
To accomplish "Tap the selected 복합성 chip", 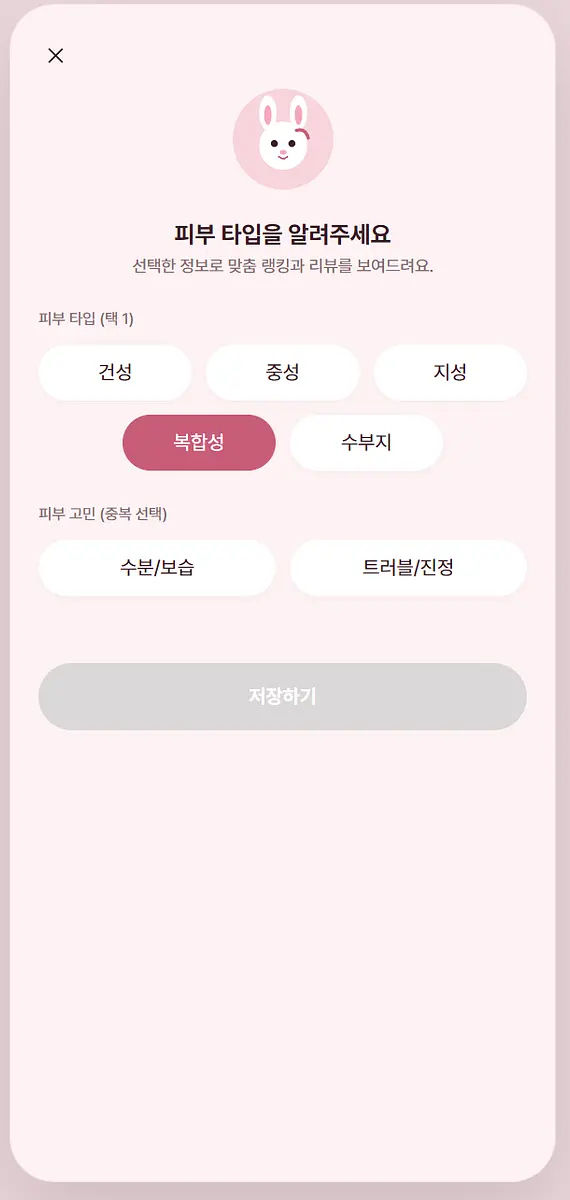I will click(x=199, y=443).
